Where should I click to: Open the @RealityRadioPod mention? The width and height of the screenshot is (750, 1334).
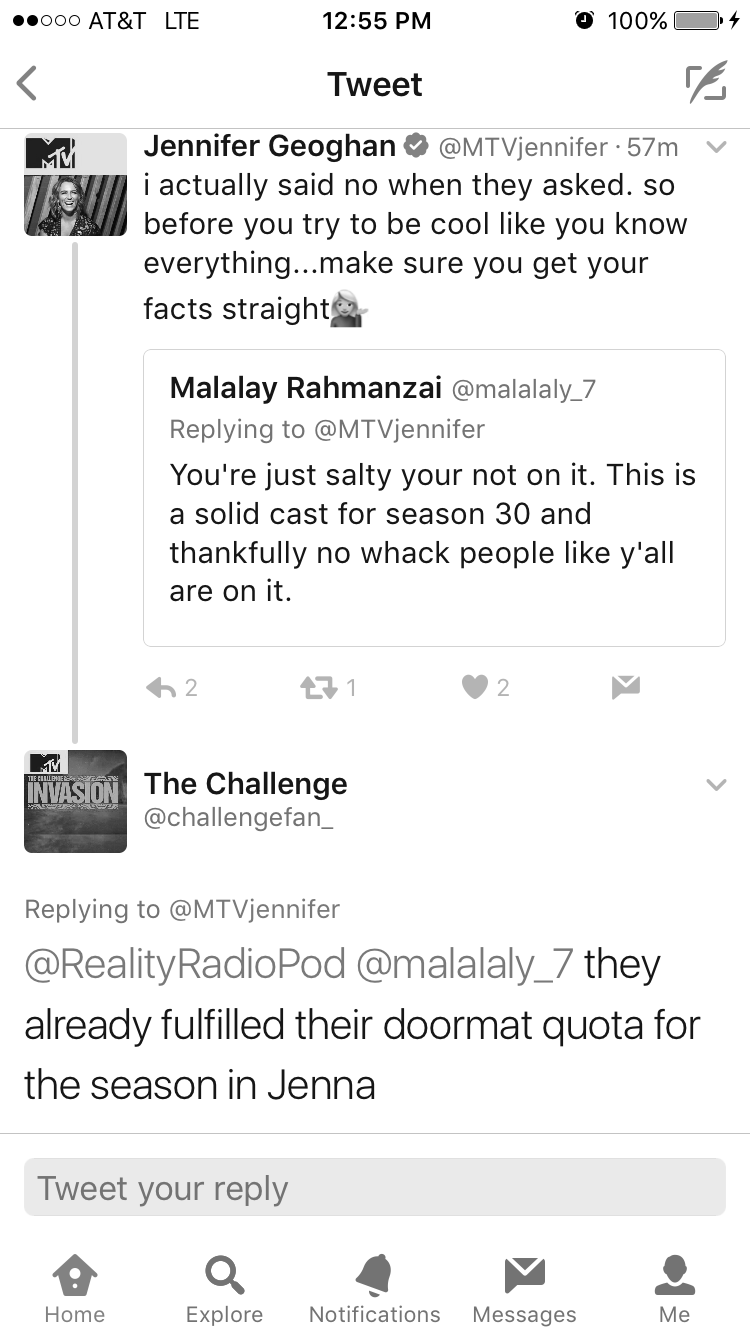pos(185,965)
